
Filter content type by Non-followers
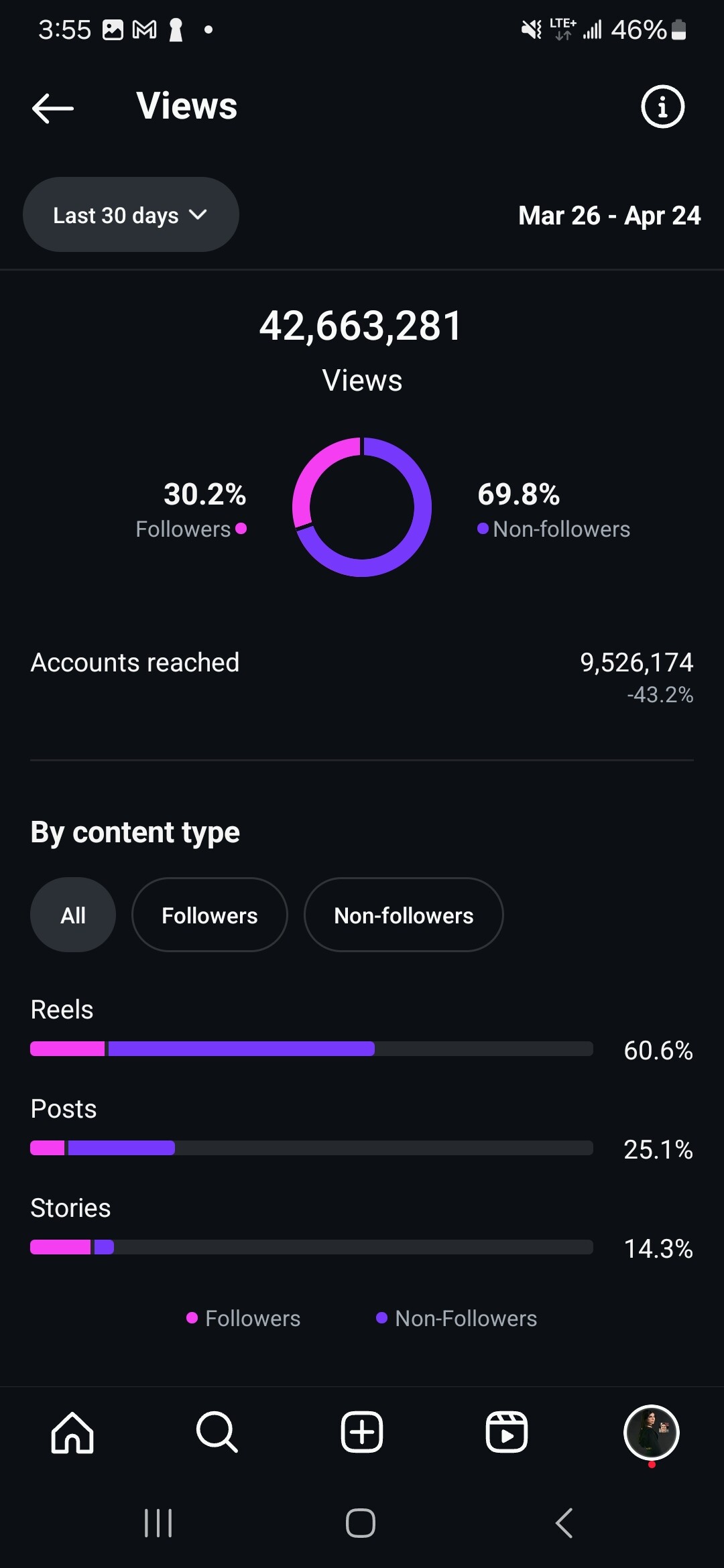click(x=404, y=915)
